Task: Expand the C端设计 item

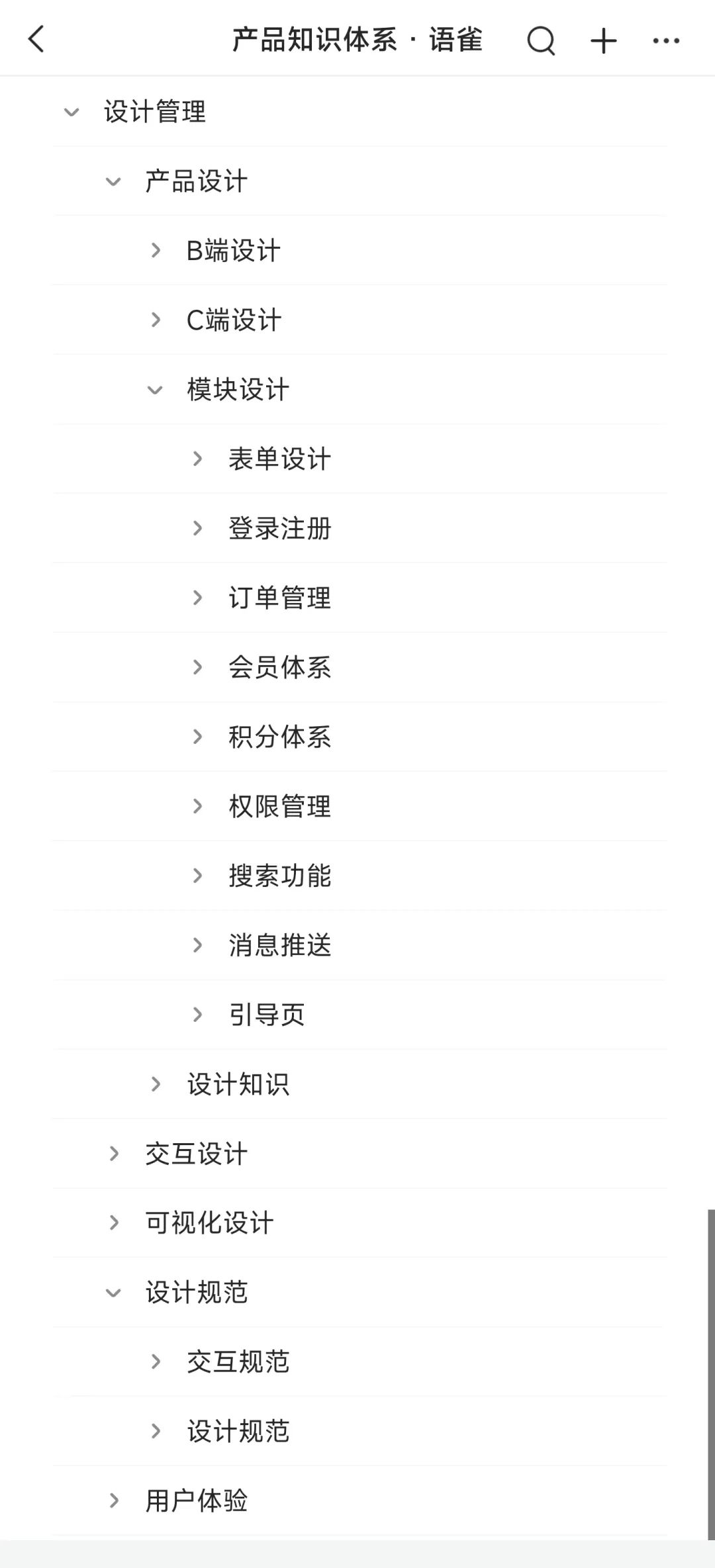Action: [156, 320]
